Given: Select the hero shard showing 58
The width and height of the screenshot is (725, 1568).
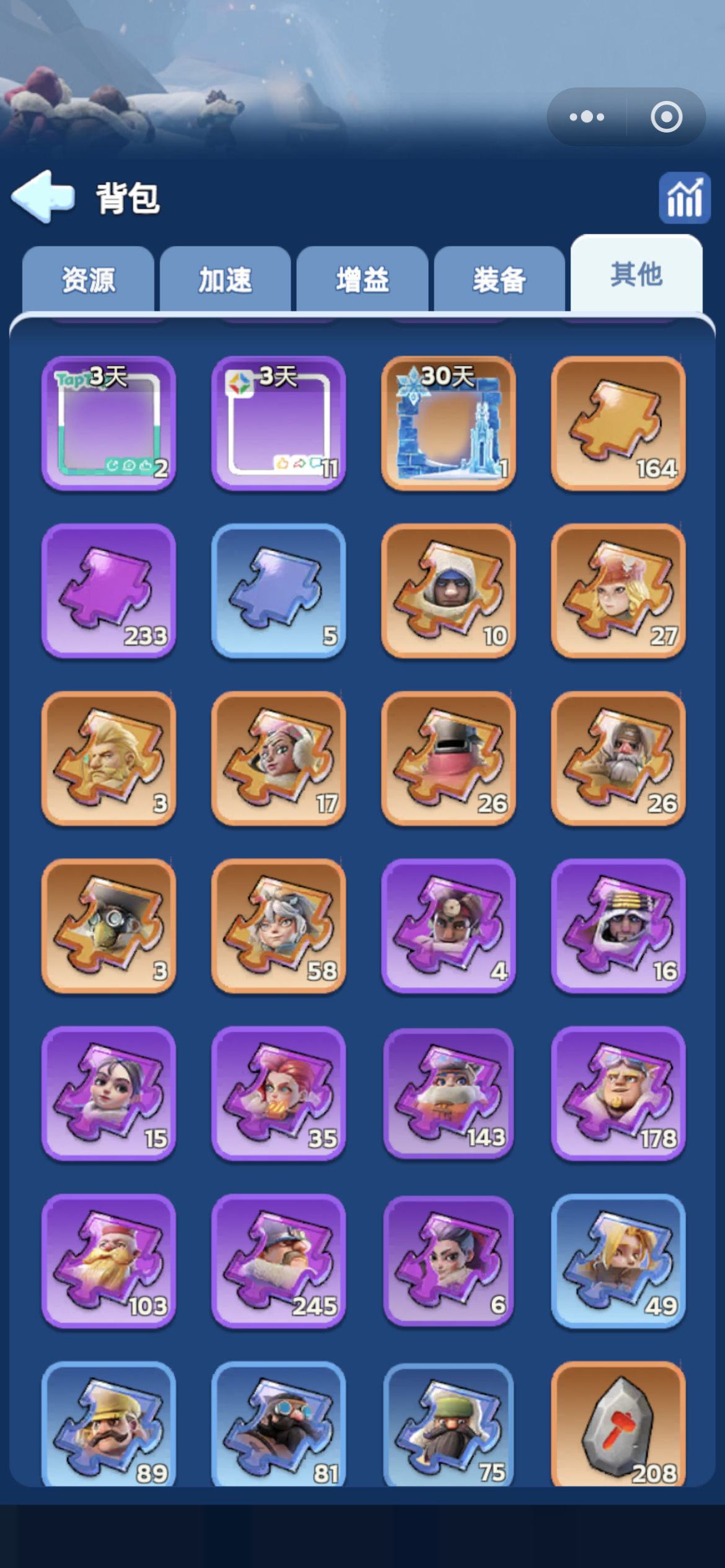Looking at the screenshot, I should 279,926.
